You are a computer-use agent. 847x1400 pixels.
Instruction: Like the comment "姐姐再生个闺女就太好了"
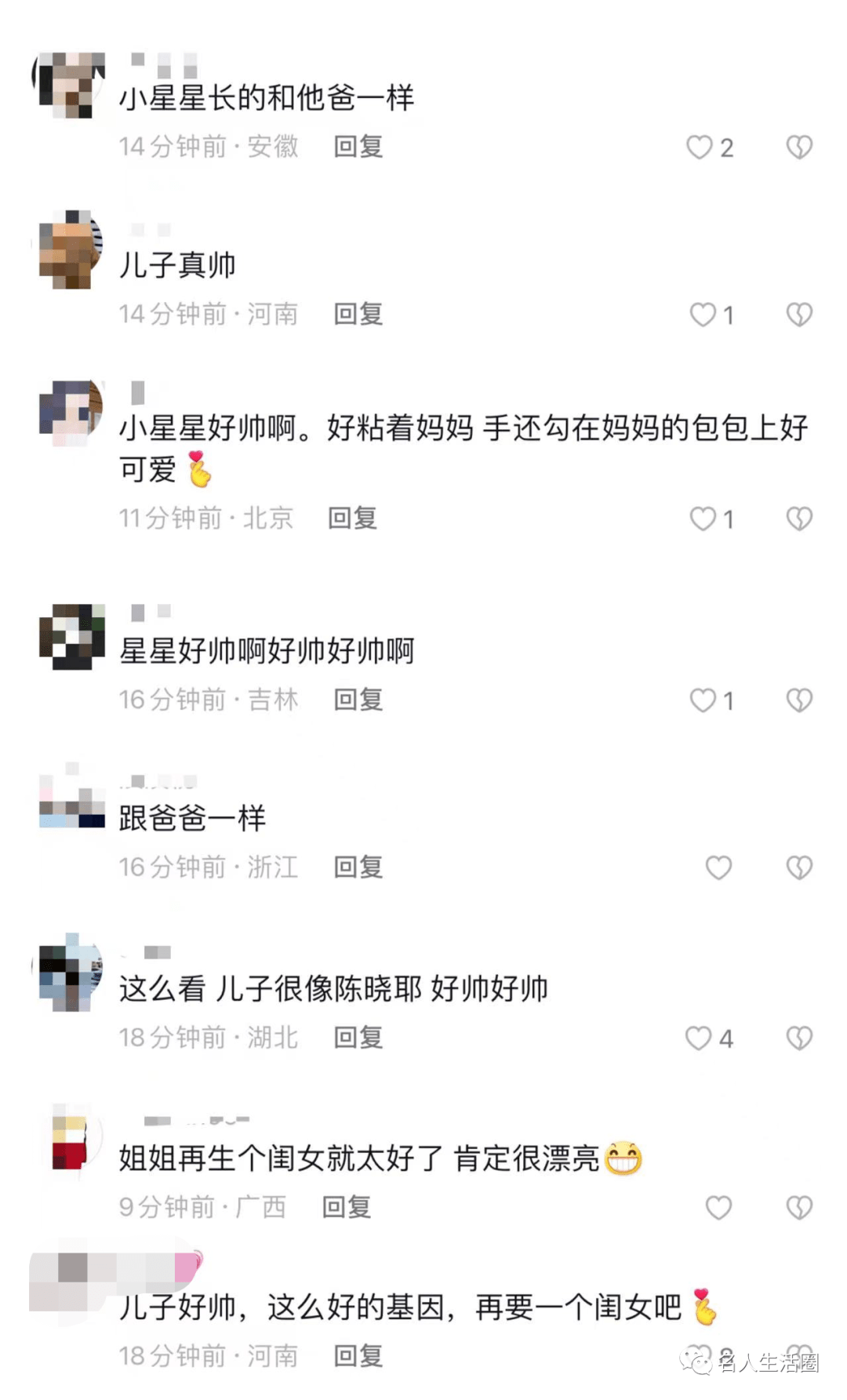(x=718, y=1208)
